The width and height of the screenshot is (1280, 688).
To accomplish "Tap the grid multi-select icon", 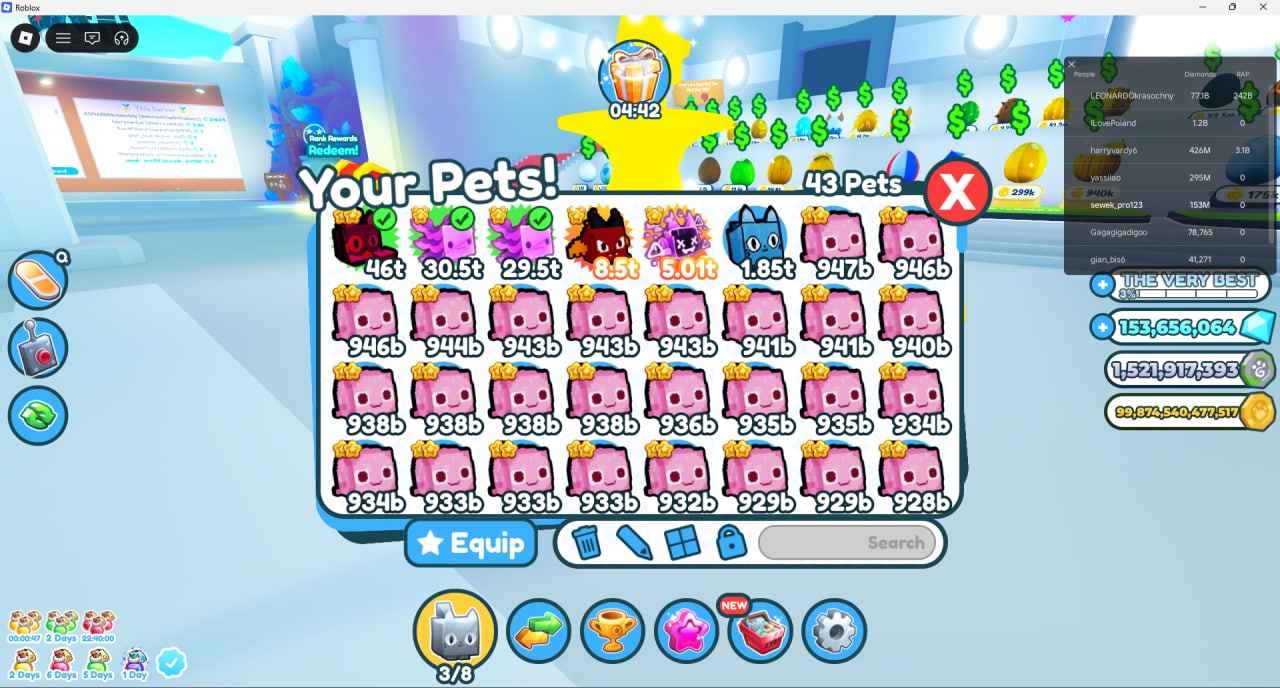I will pos(684,543).
